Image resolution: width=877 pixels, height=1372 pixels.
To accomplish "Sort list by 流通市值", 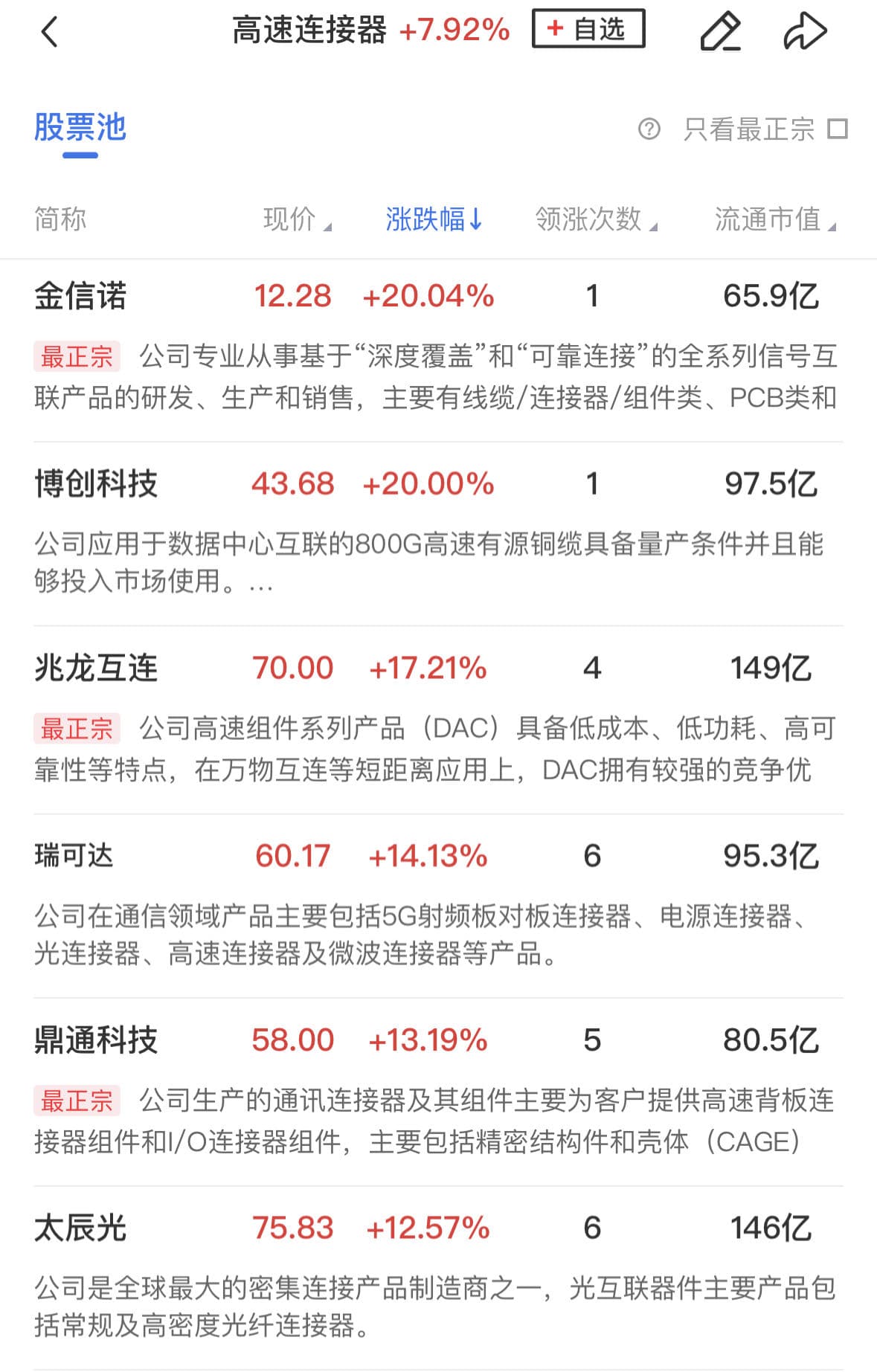I will click(774, 219).
